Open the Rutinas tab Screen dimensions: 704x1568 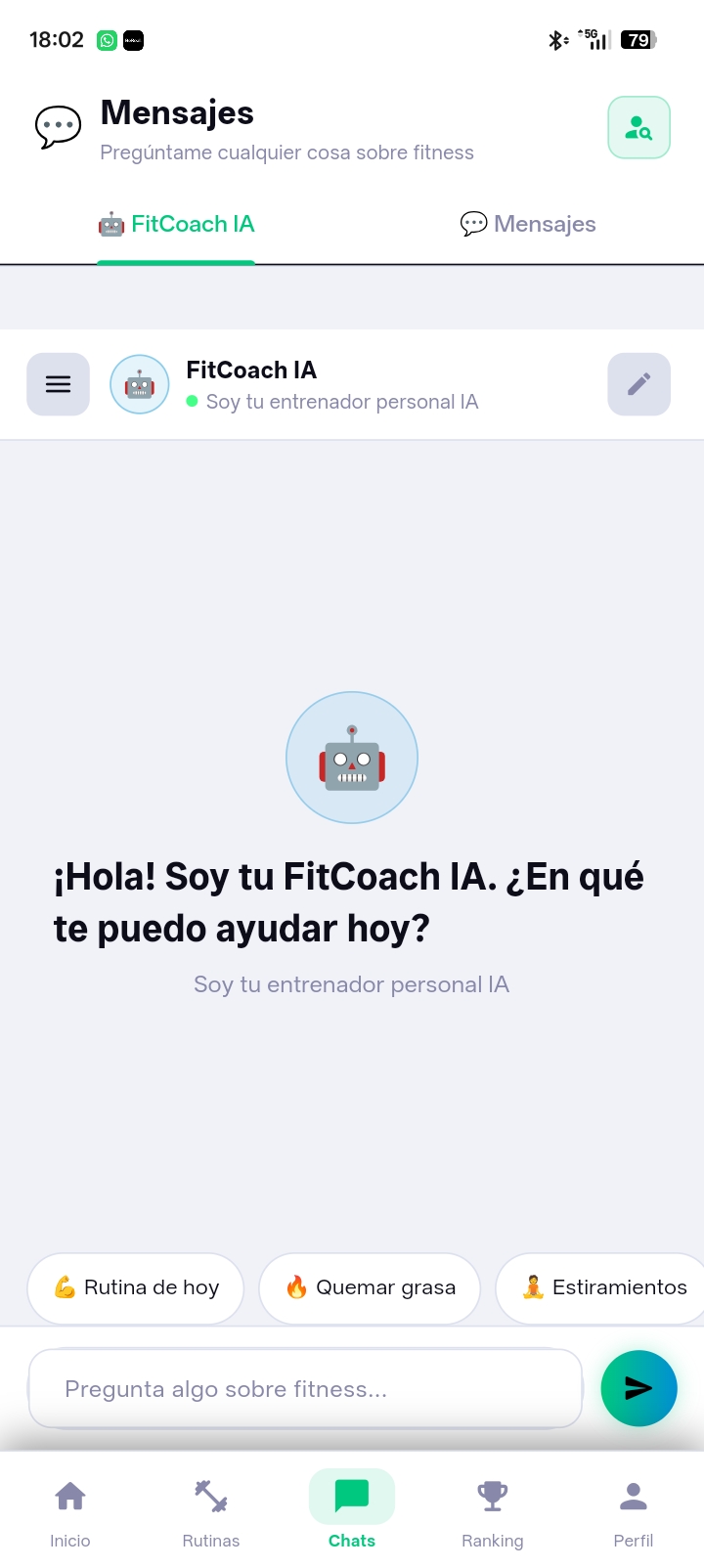(211, 1510)
